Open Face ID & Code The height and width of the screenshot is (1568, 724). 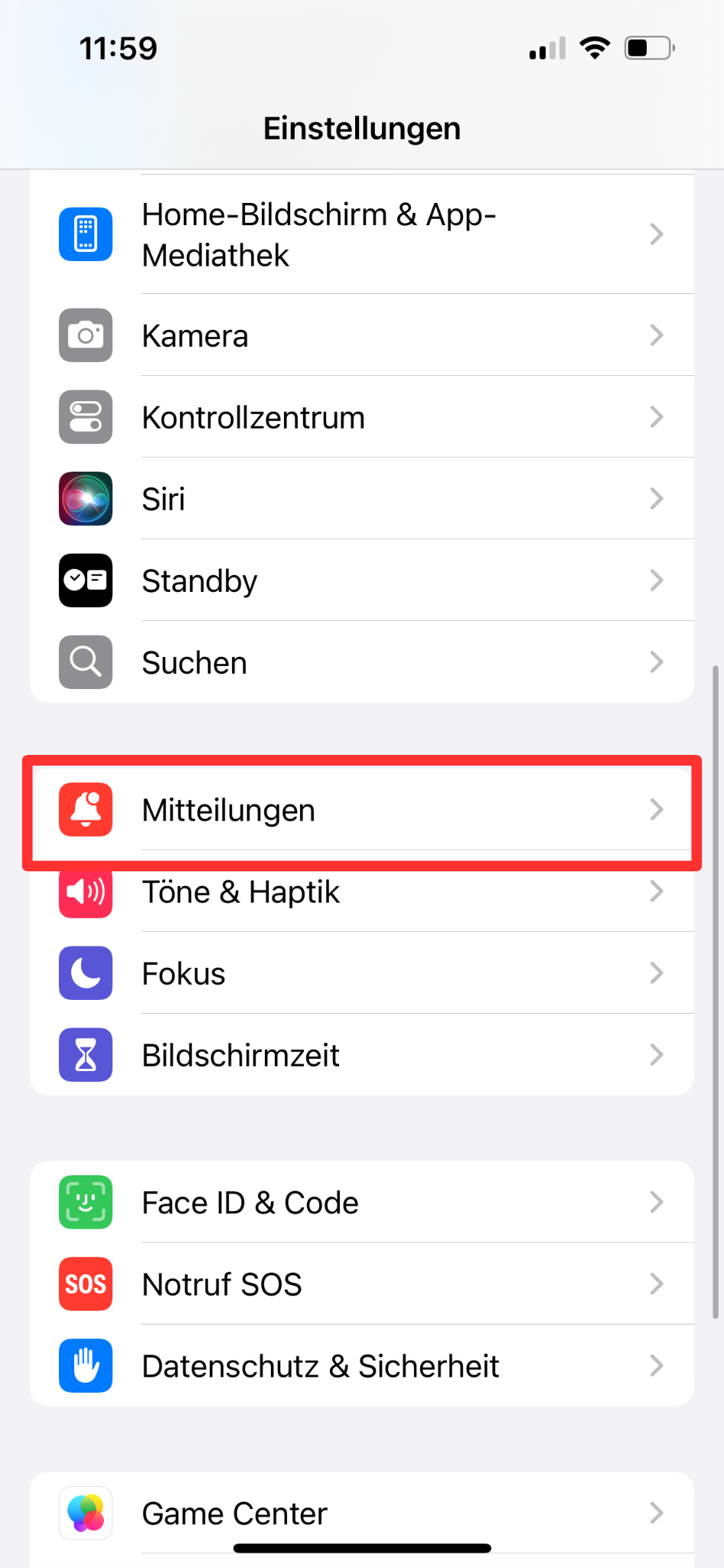point(361,1203)
